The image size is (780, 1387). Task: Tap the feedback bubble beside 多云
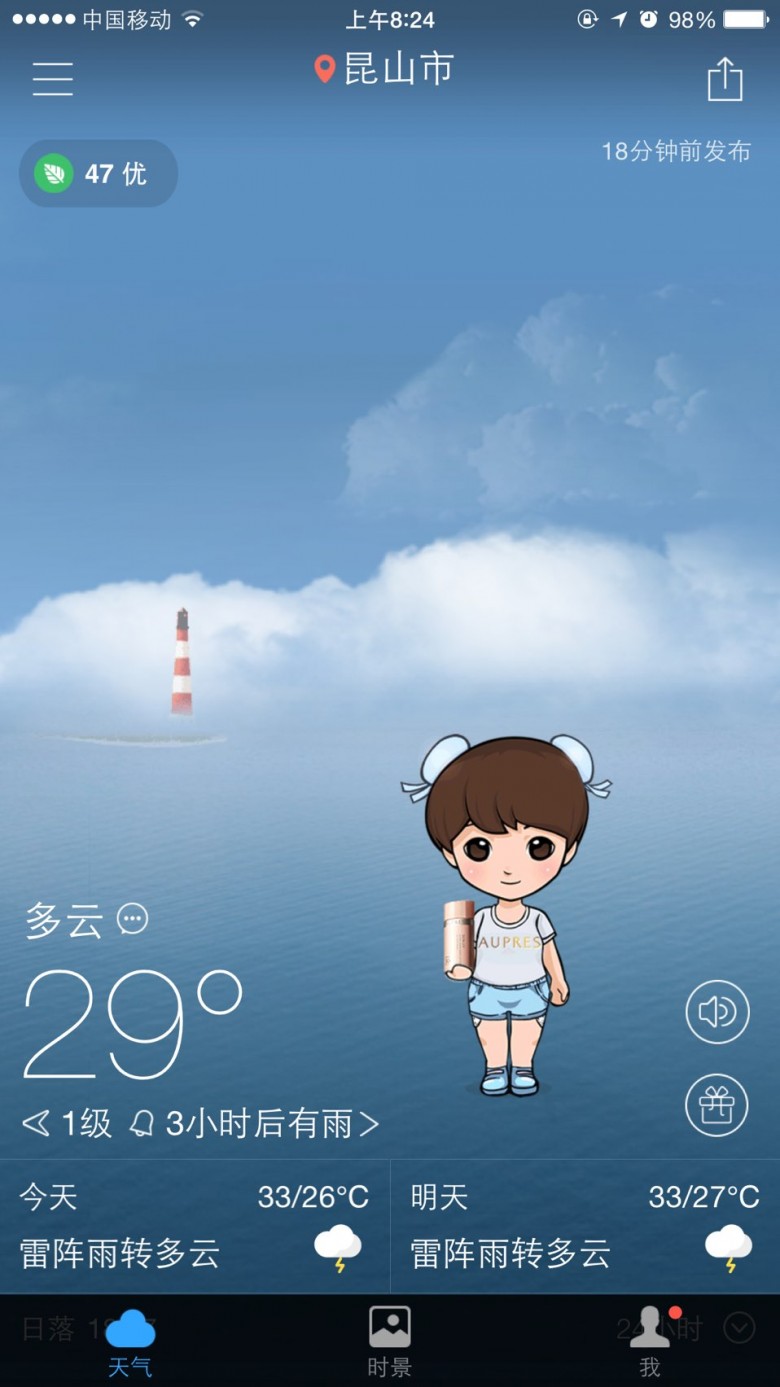click(133, 918)
